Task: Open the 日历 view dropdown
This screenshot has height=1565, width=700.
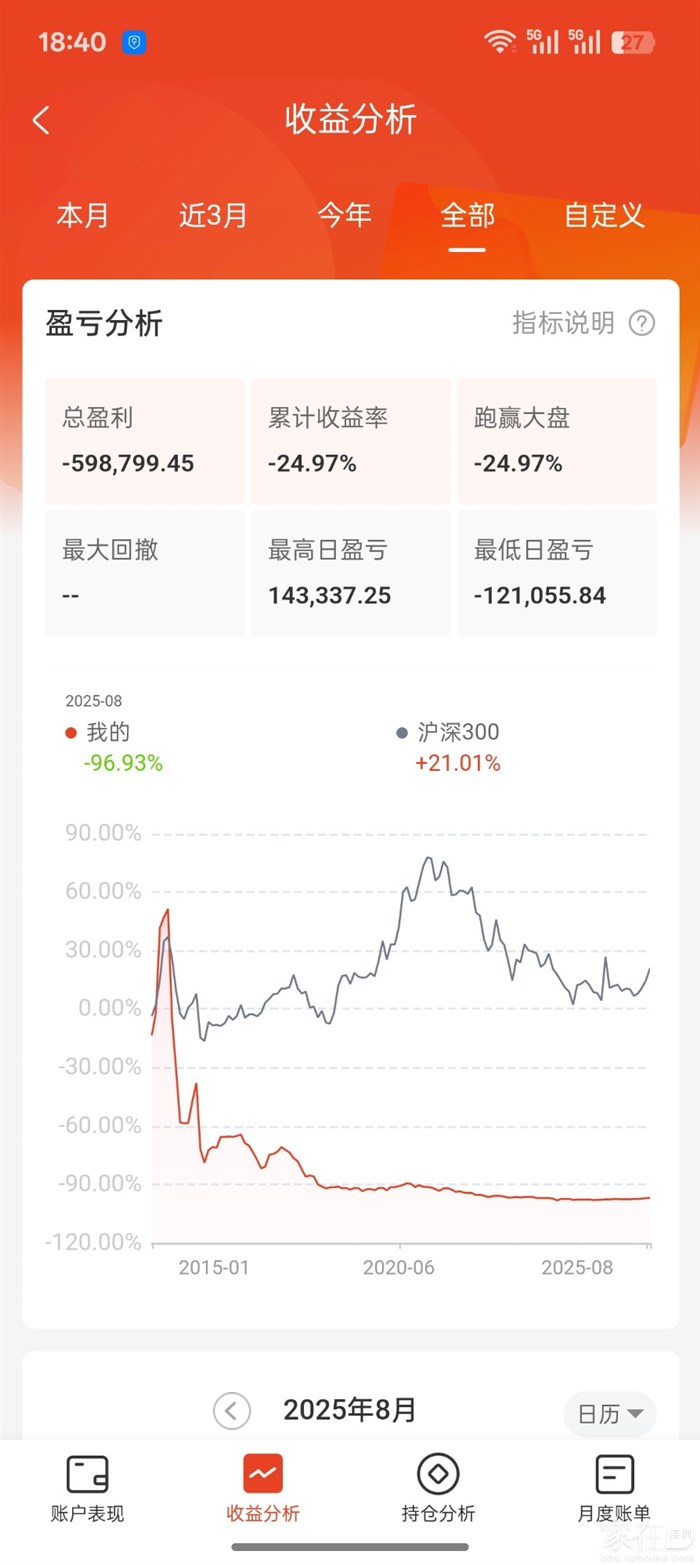Action: click(x=609, y=1413)
